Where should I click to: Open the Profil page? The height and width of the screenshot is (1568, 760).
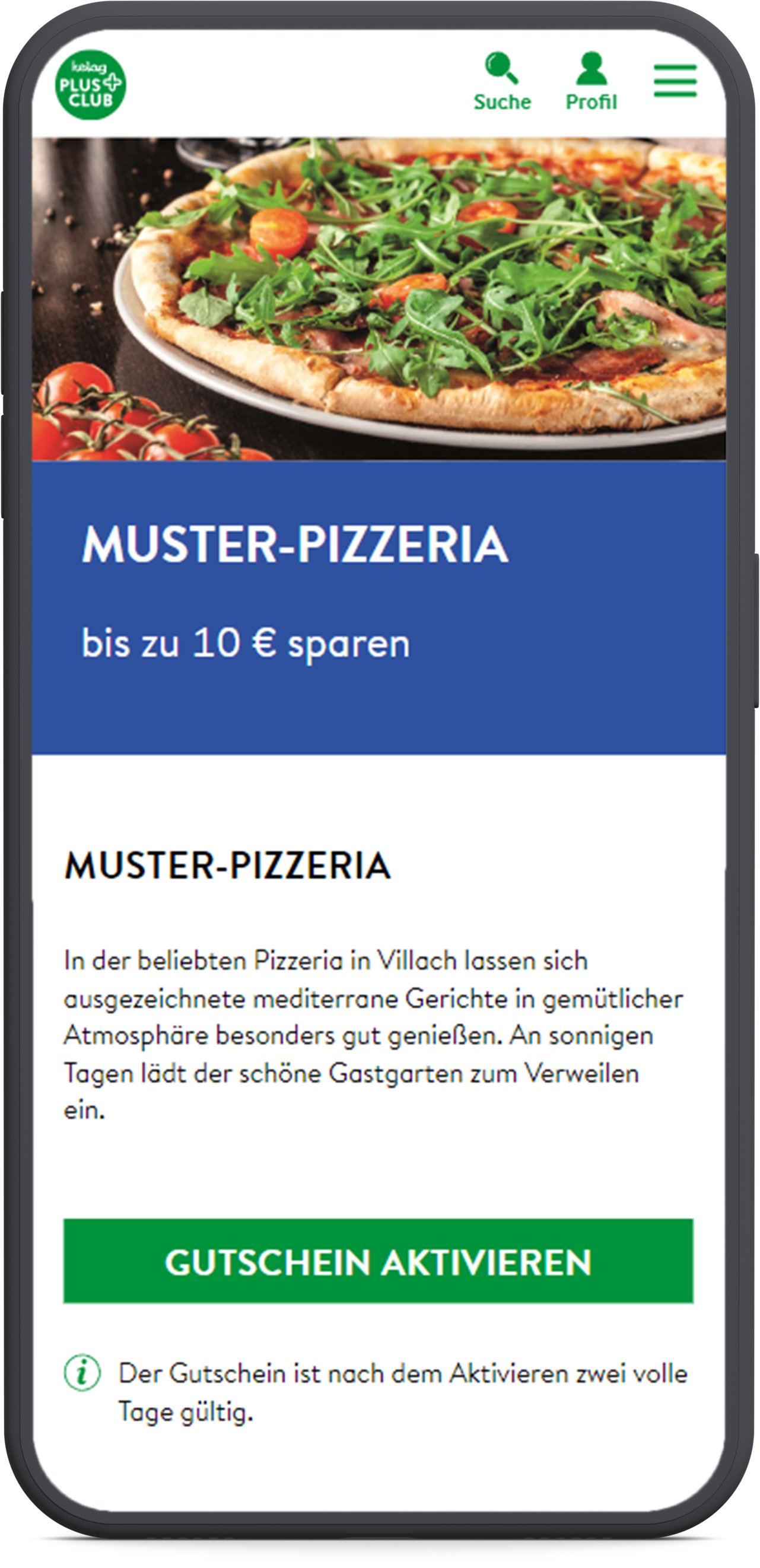click(591, 80)
